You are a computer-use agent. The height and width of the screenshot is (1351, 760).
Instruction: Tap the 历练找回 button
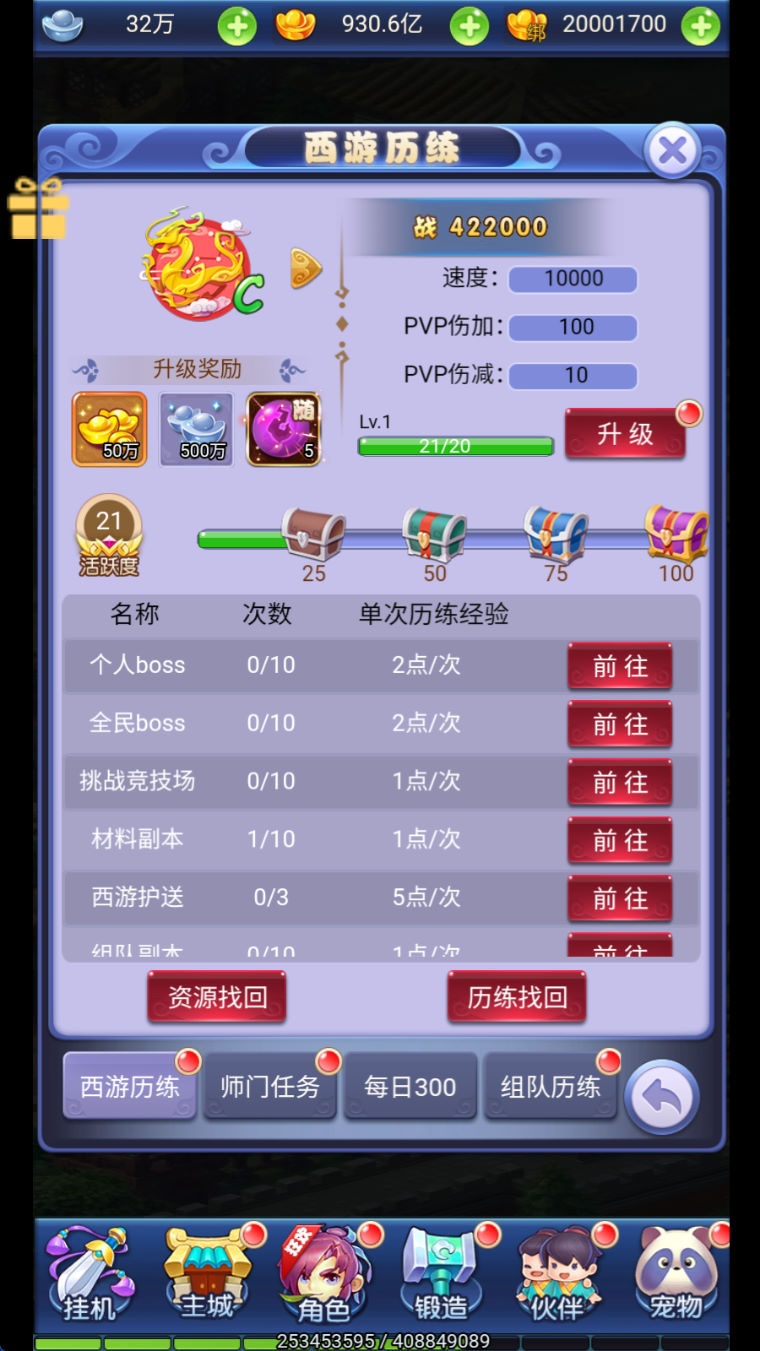point(517,997)
